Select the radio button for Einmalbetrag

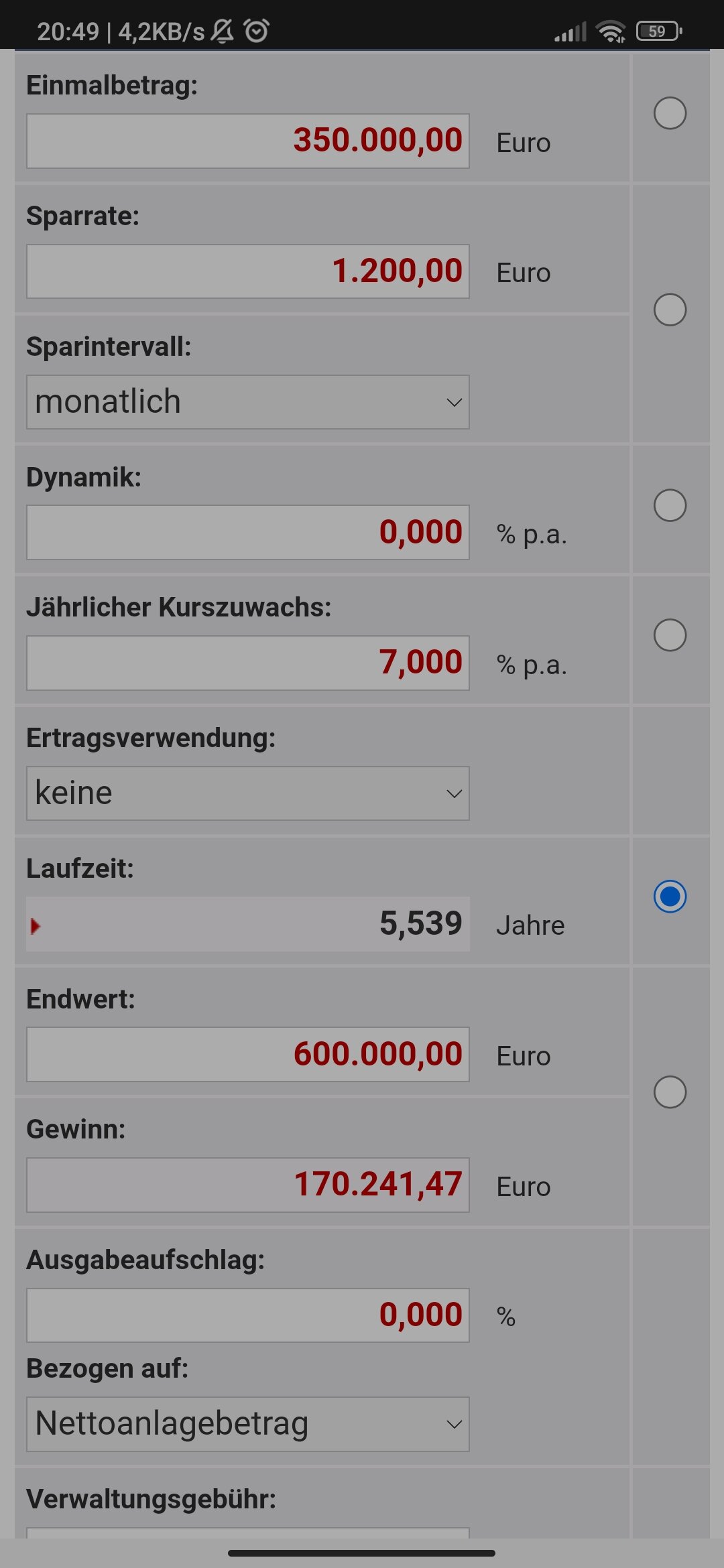coord(670,113)
